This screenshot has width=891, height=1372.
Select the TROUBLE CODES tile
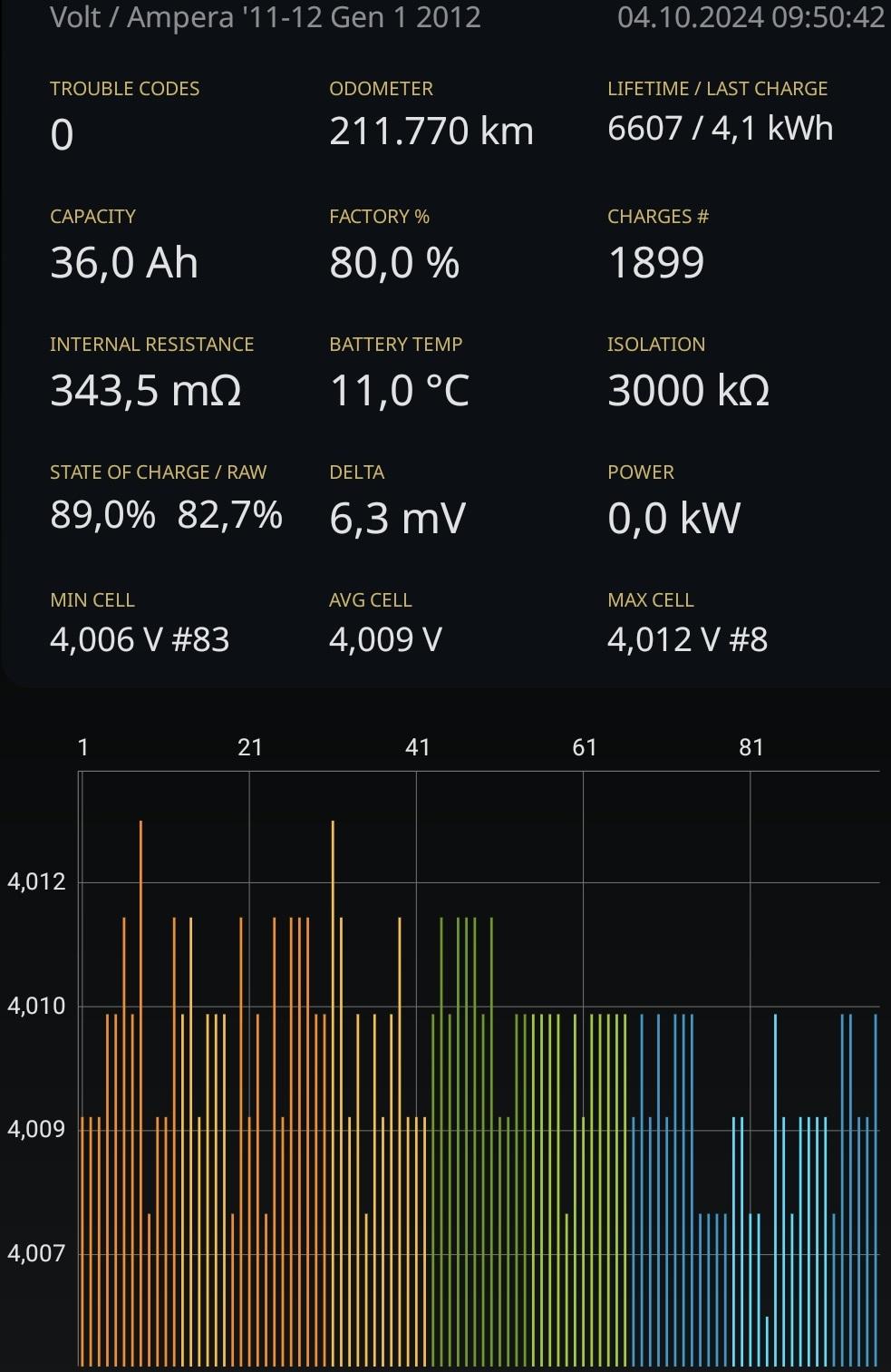(125, 113)
